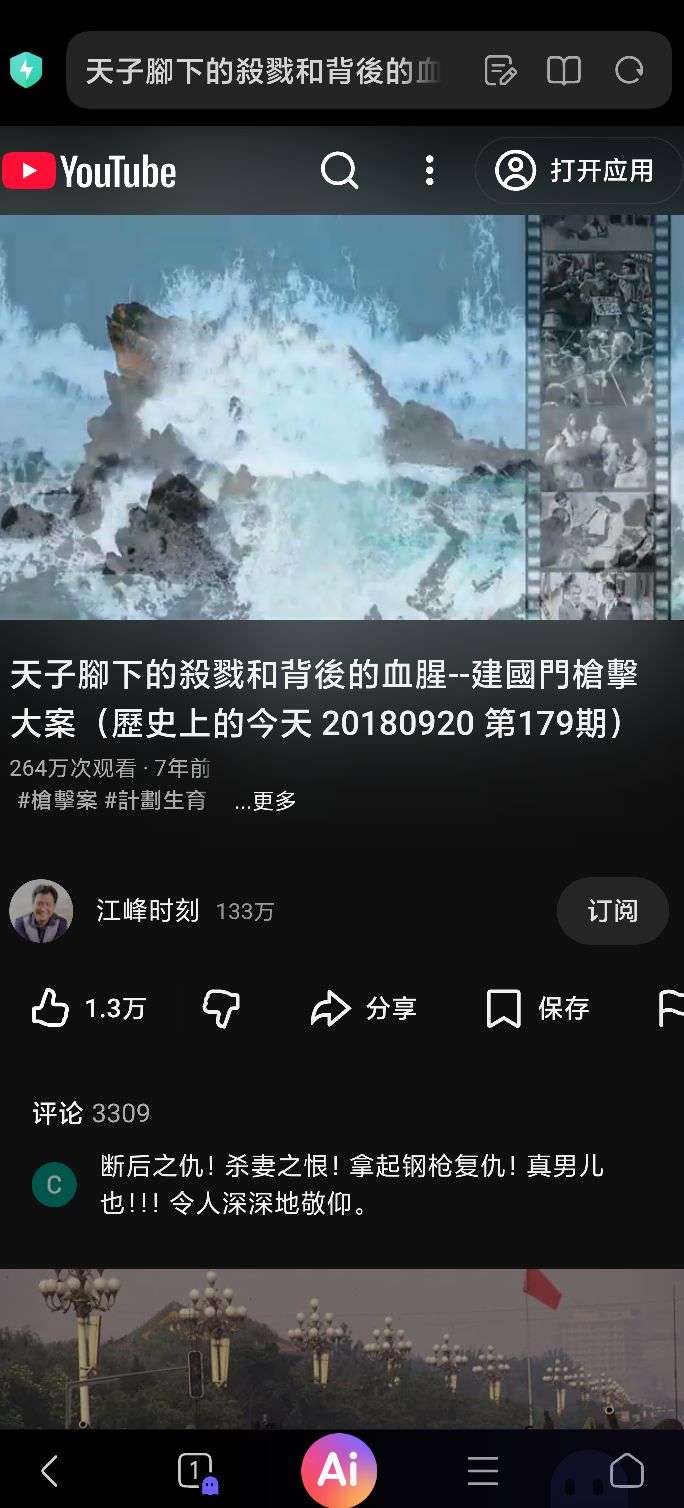The height and width of the screenshot is (1508, 684).
Task: Share the video via 分享
Action: (363, 1009)
